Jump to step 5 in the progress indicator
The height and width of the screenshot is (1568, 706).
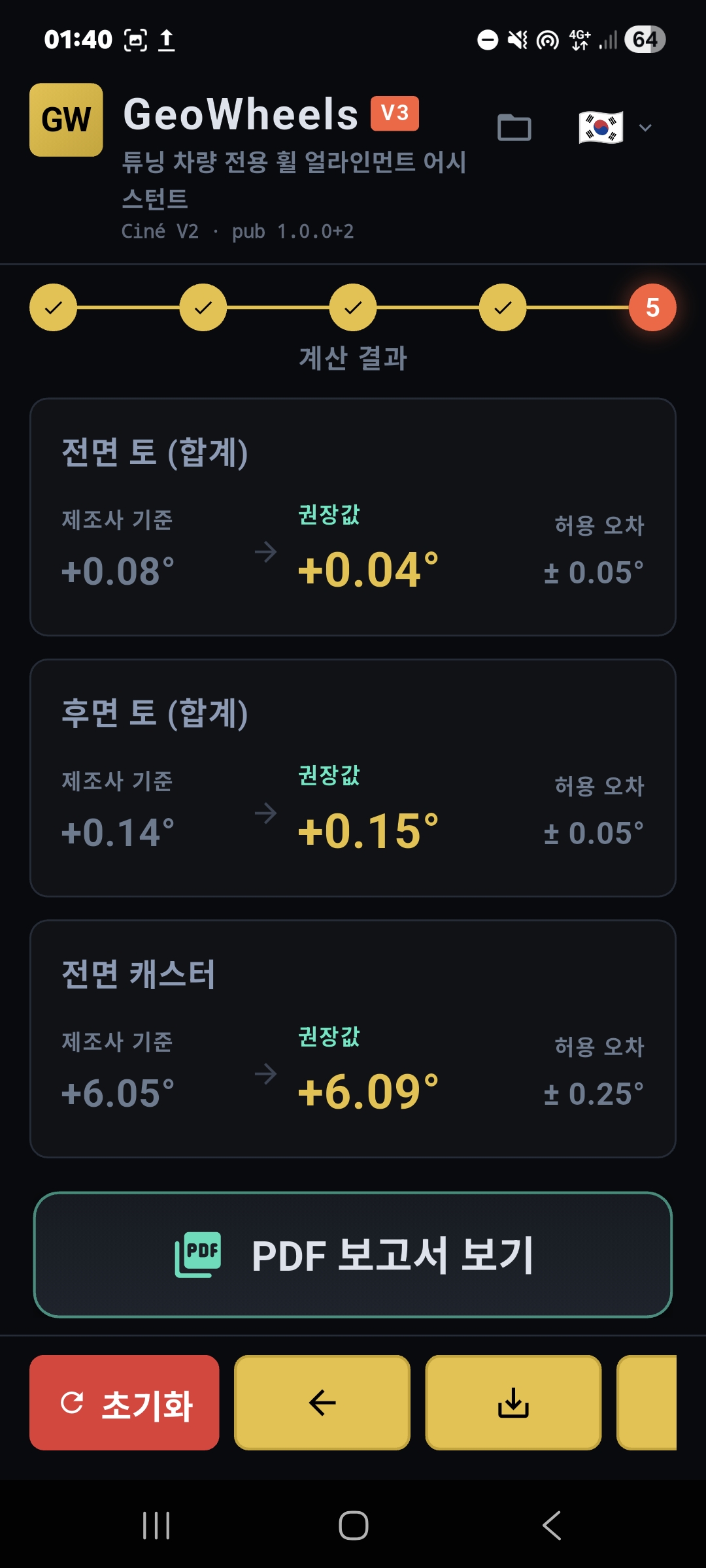coord(652,308)
